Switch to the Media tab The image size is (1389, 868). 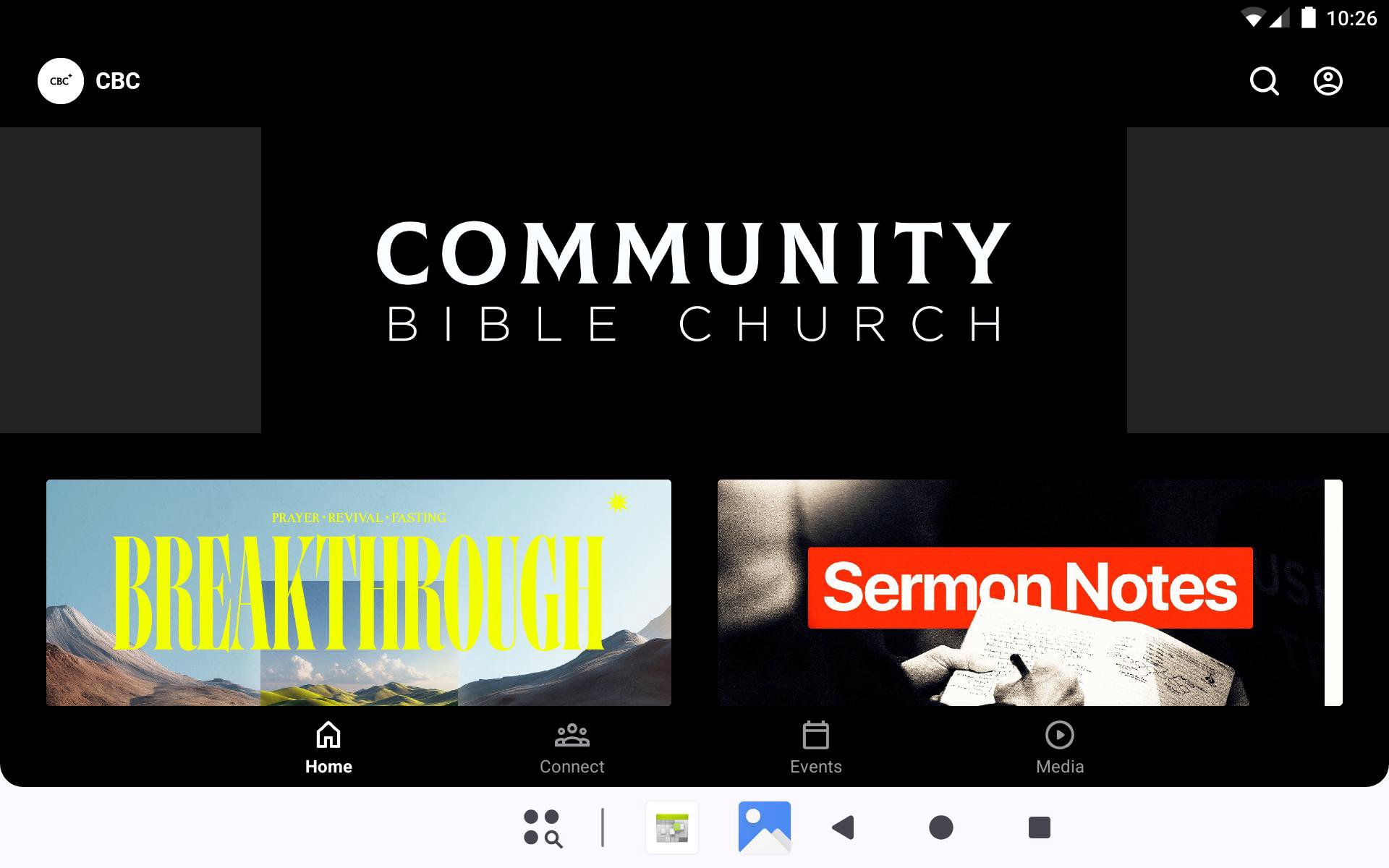(1059, 748)
